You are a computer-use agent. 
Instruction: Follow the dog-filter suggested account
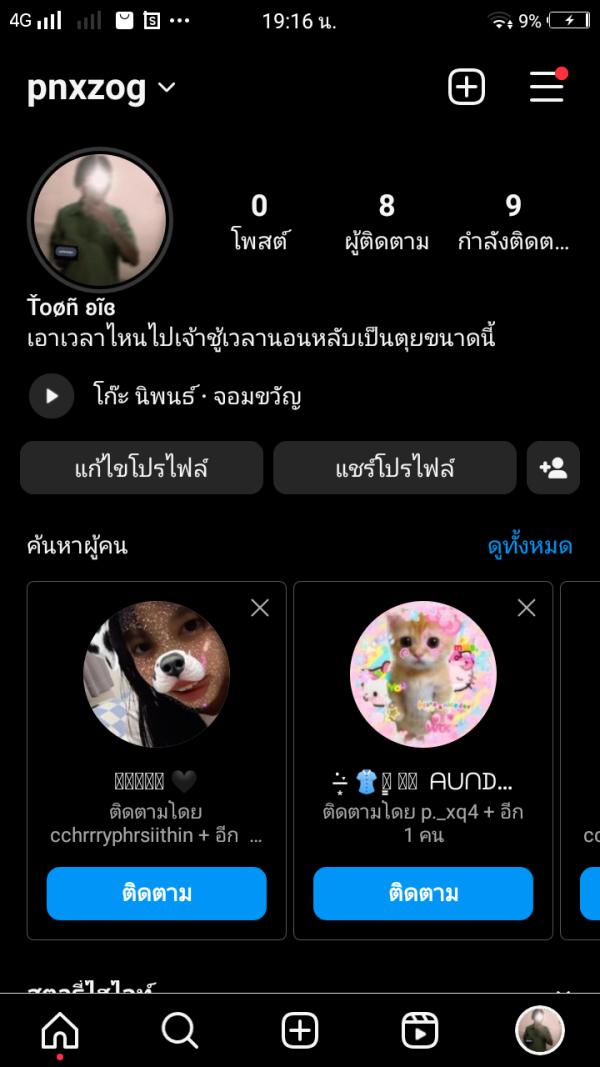156,893
